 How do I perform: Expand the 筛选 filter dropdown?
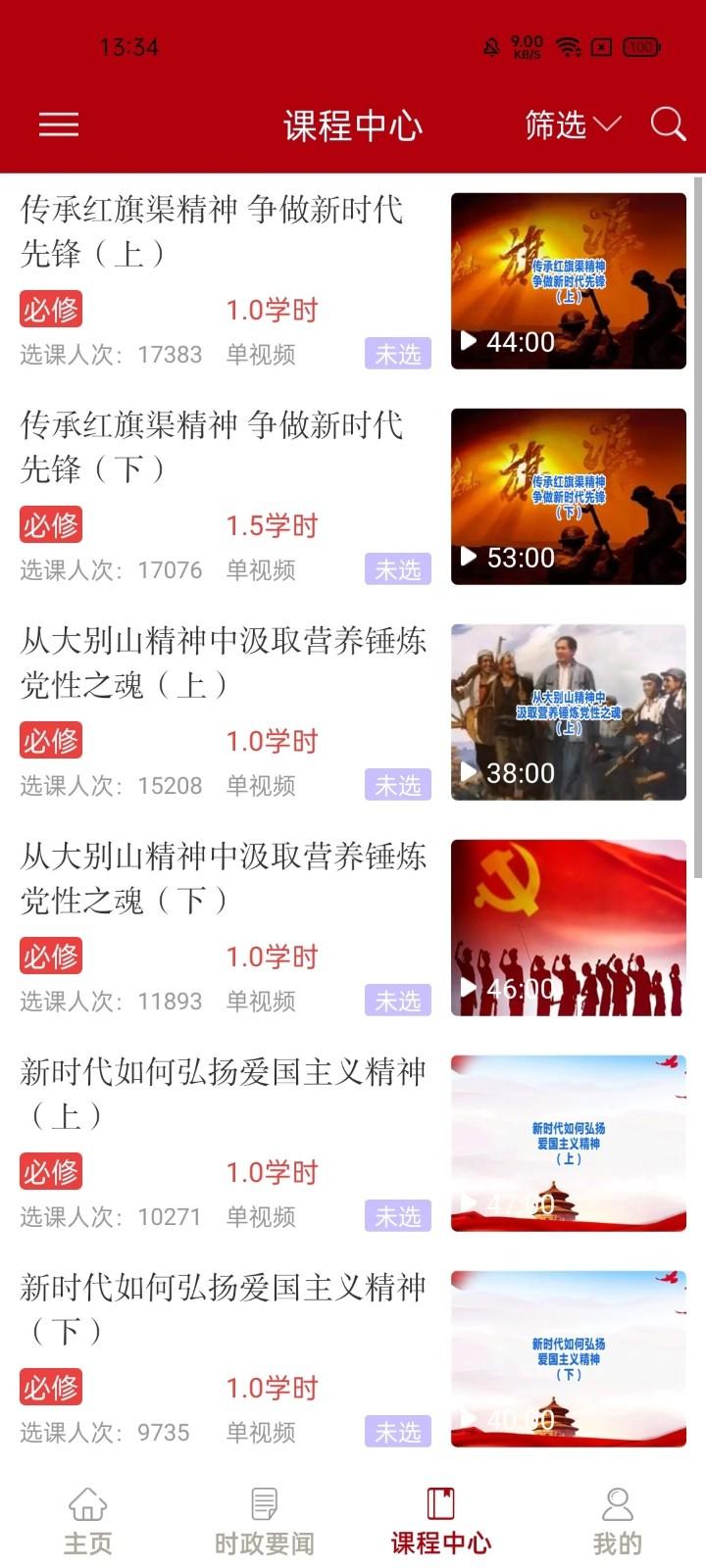pyautogui.click(x=554, y=124)
